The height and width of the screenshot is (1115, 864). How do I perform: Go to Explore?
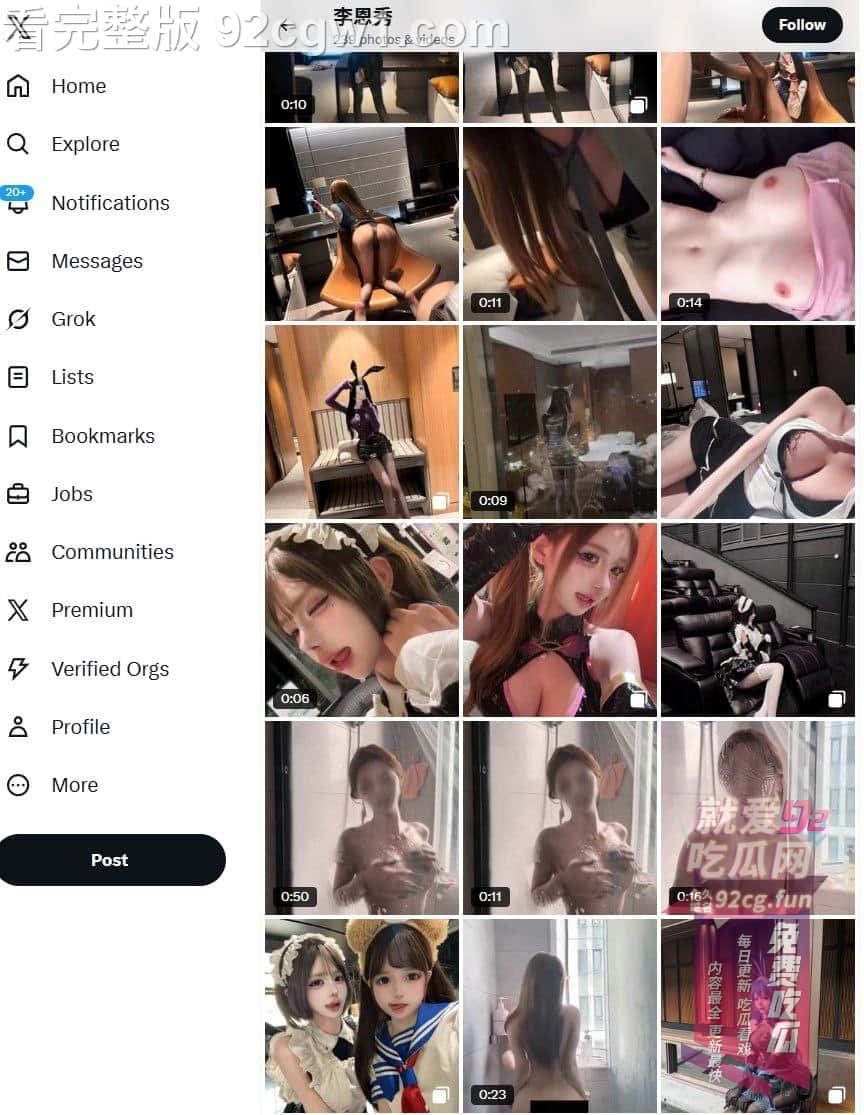(85, 144)
